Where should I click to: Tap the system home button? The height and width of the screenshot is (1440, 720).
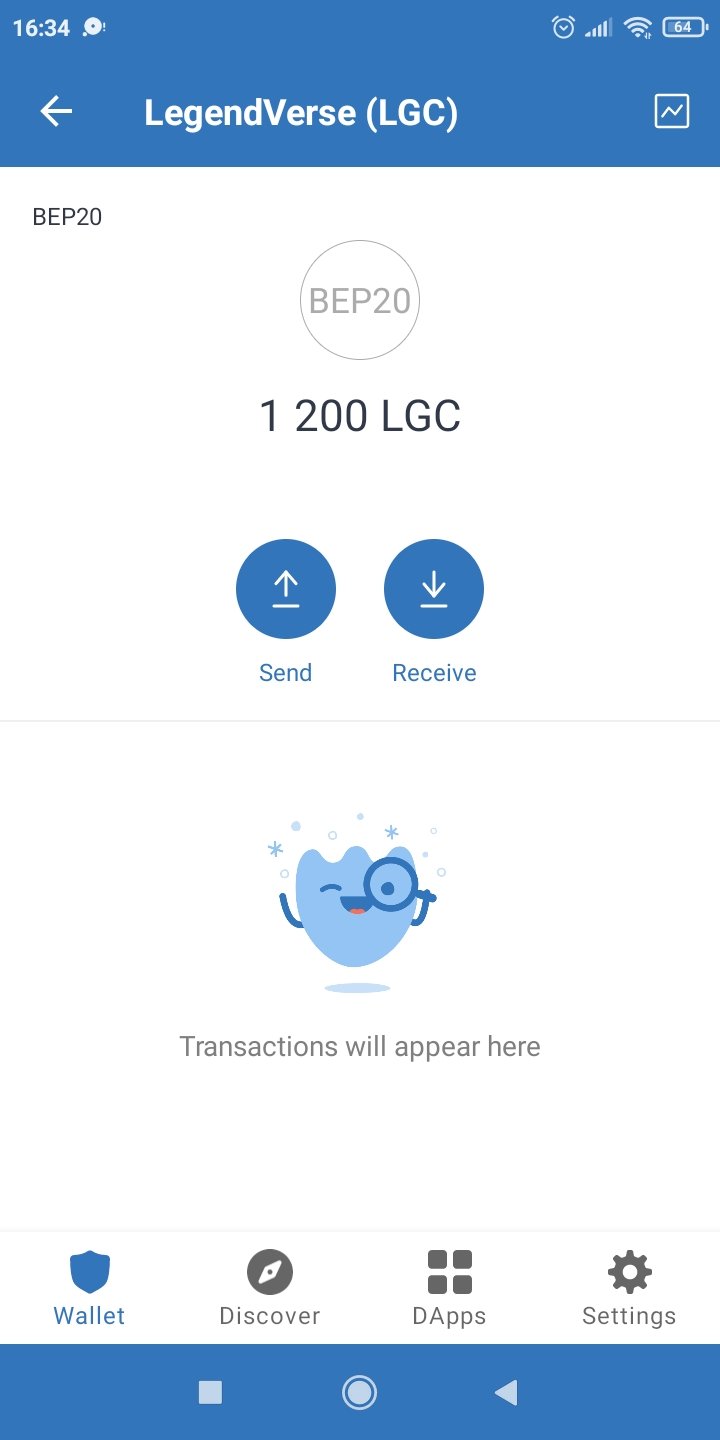(359, 1392)
